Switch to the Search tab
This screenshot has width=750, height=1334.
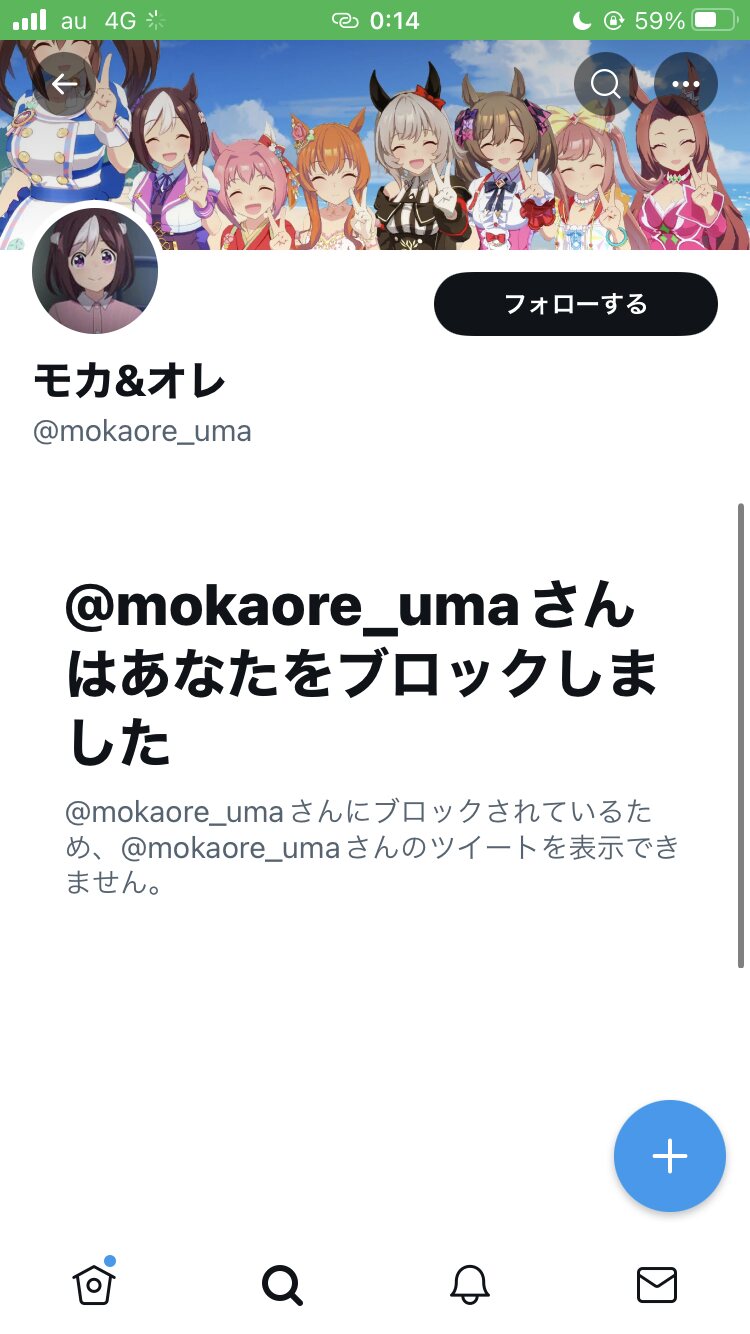pyautogui.click(x=282, y=1285)
